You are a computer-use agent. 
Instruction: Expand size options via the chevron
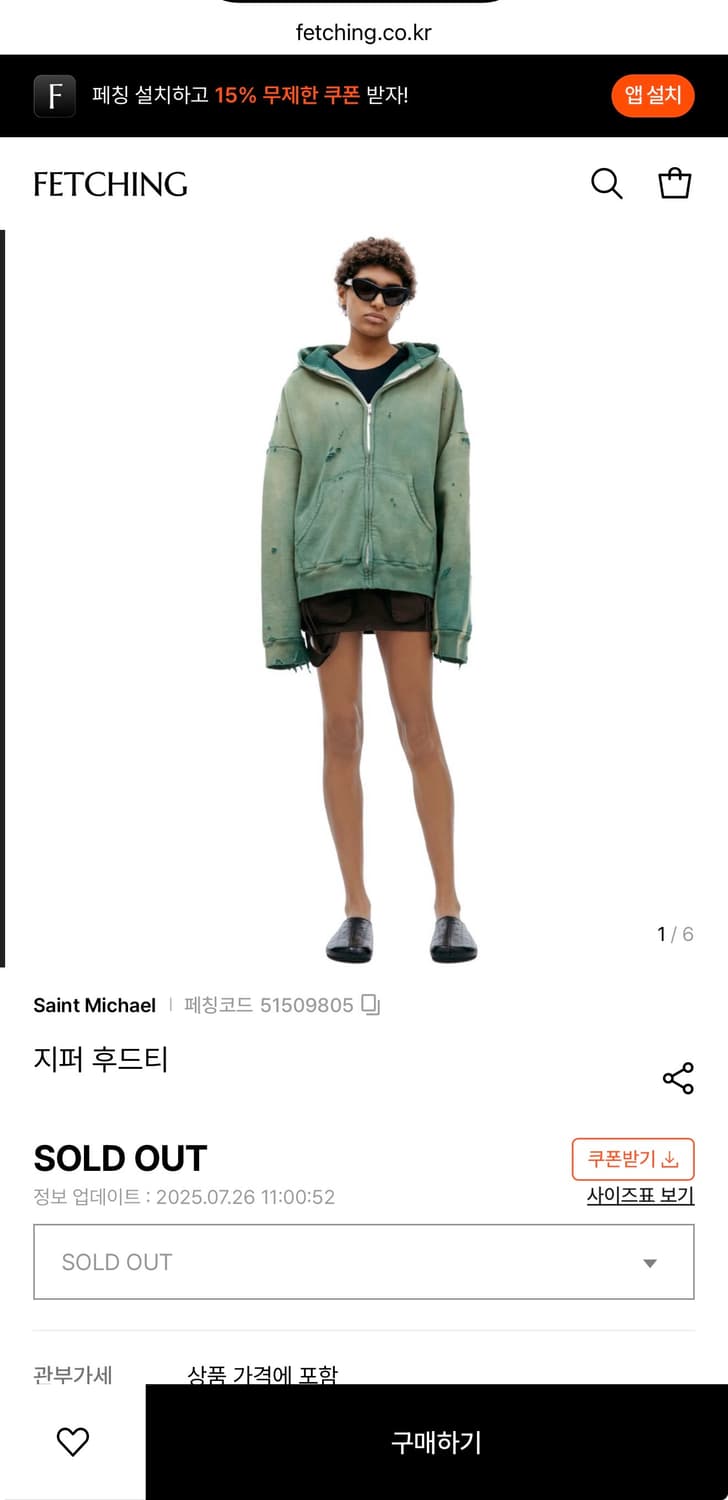click(651, 1262)
